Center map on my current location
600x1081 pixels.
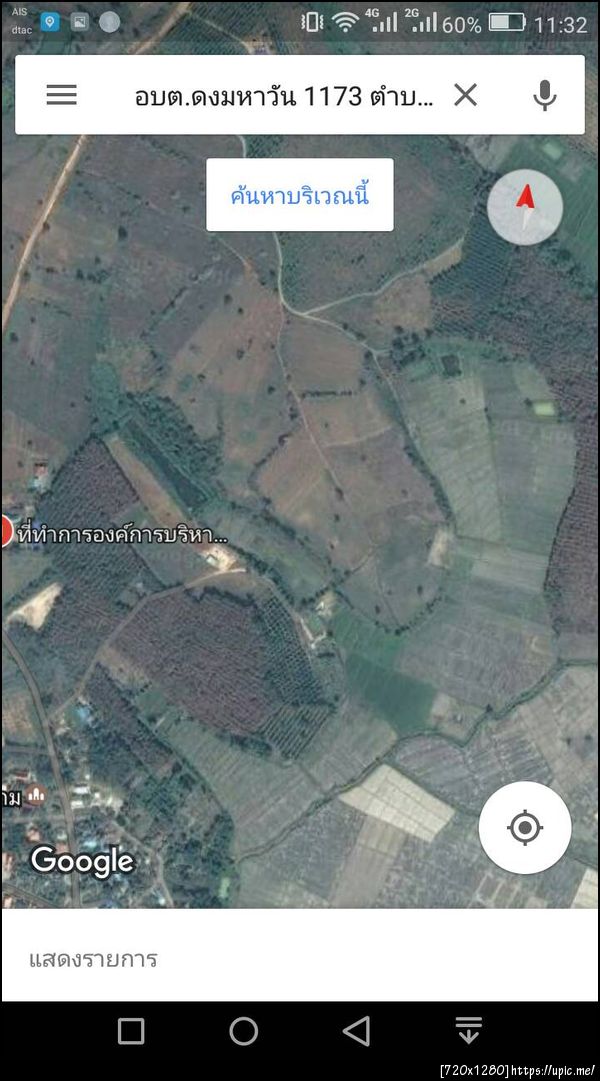coord(525,828)
